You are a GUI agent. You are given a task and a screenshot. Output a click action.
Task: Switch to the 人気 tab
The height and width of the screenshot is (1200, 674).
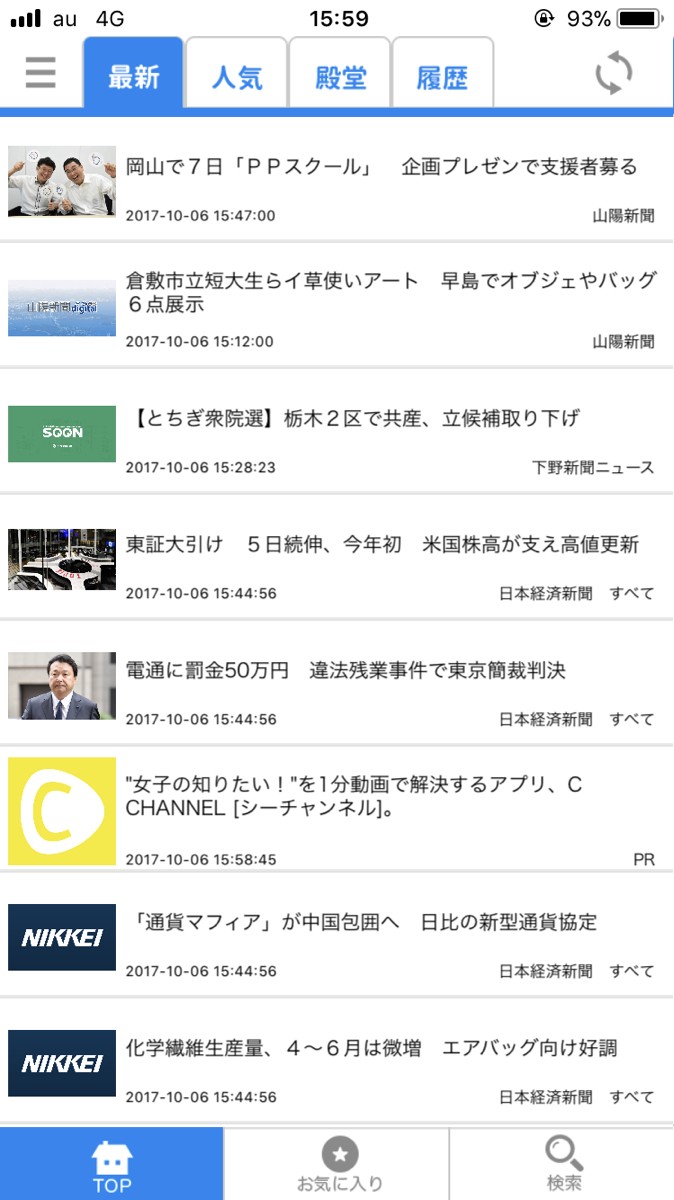(x=237, y=76)
